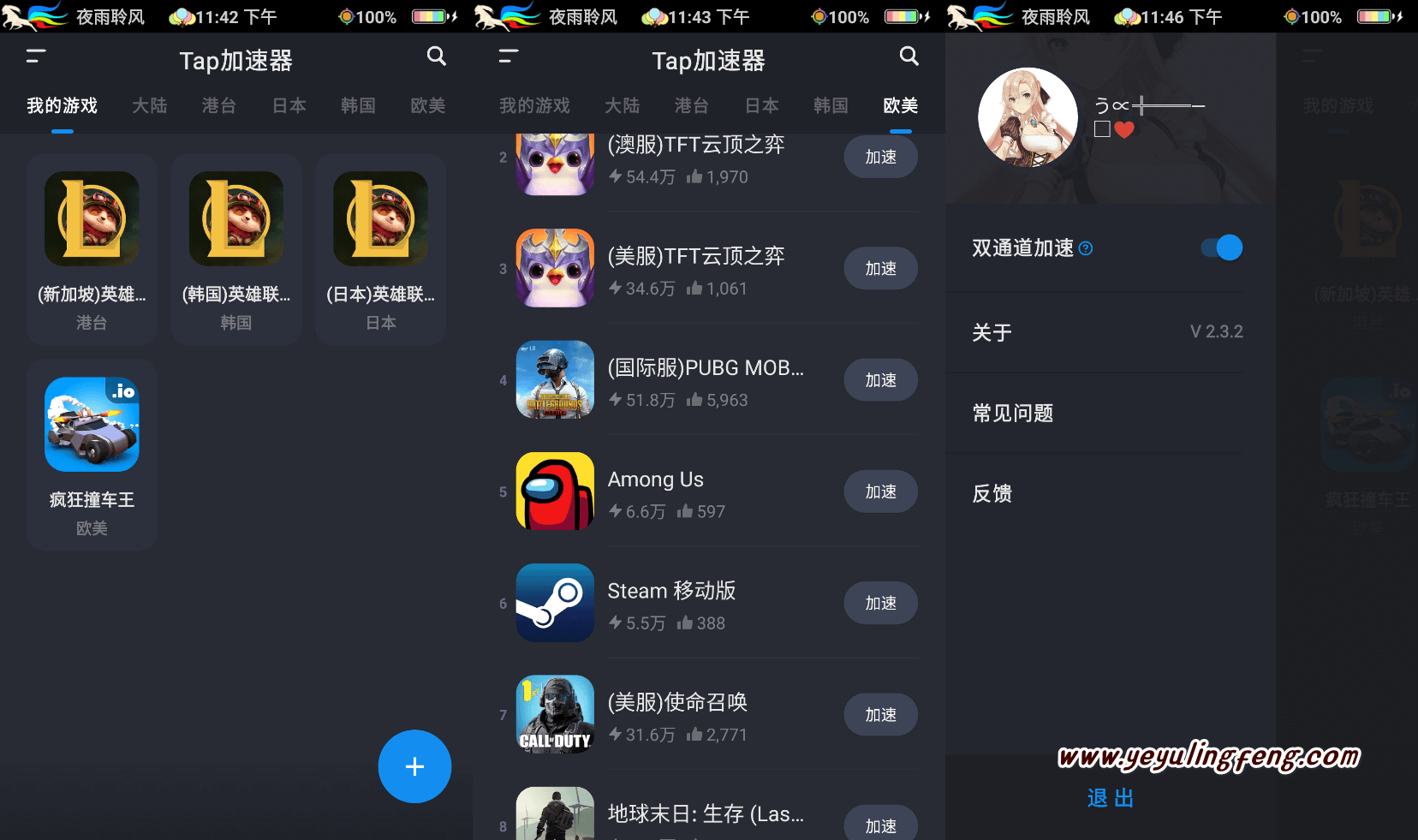Screen dimensions: 1418x840
Task: Toggle the 双通道加速 switch
Action: coord(1222,248)
